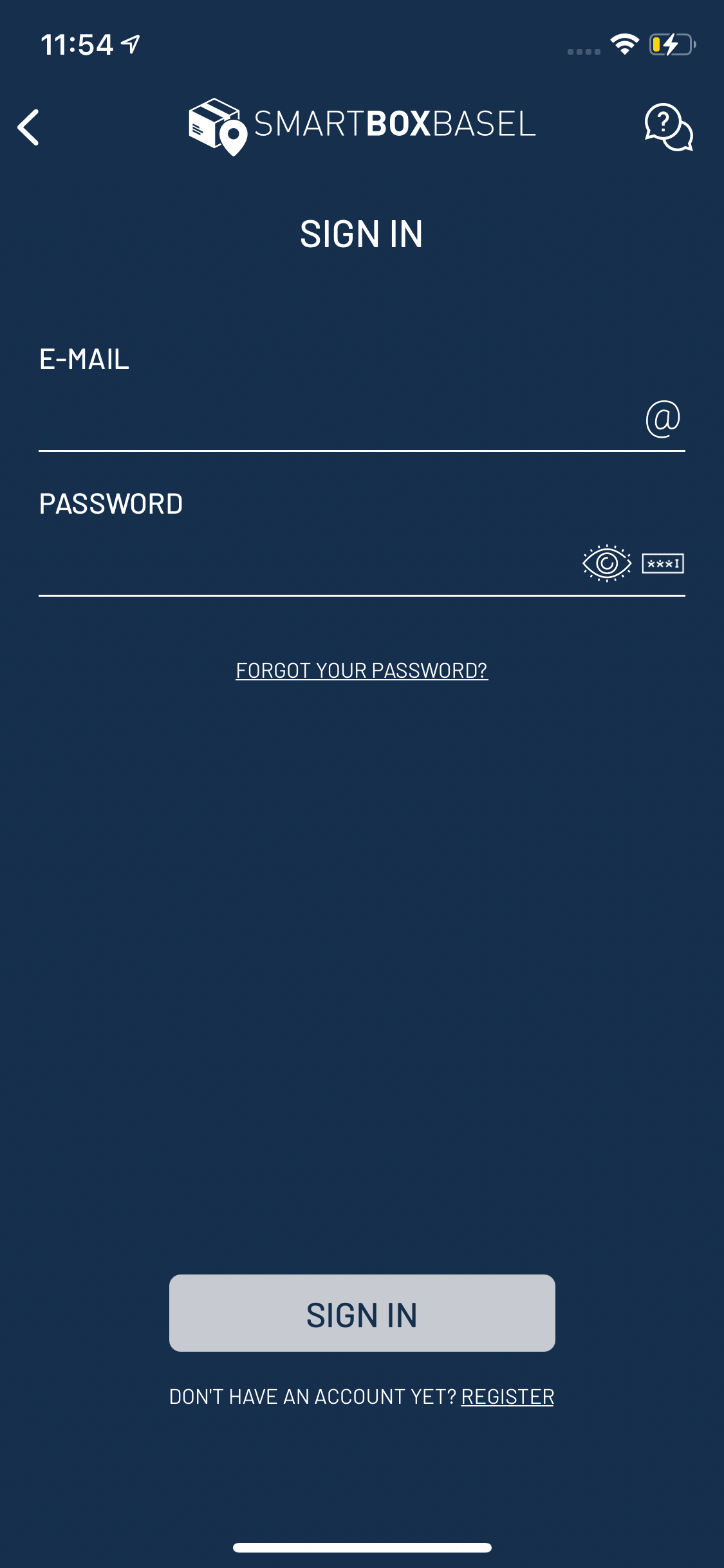Tap the Sign In button
The height and width of the screenshot is (1568, 724).
[362, 1313]
